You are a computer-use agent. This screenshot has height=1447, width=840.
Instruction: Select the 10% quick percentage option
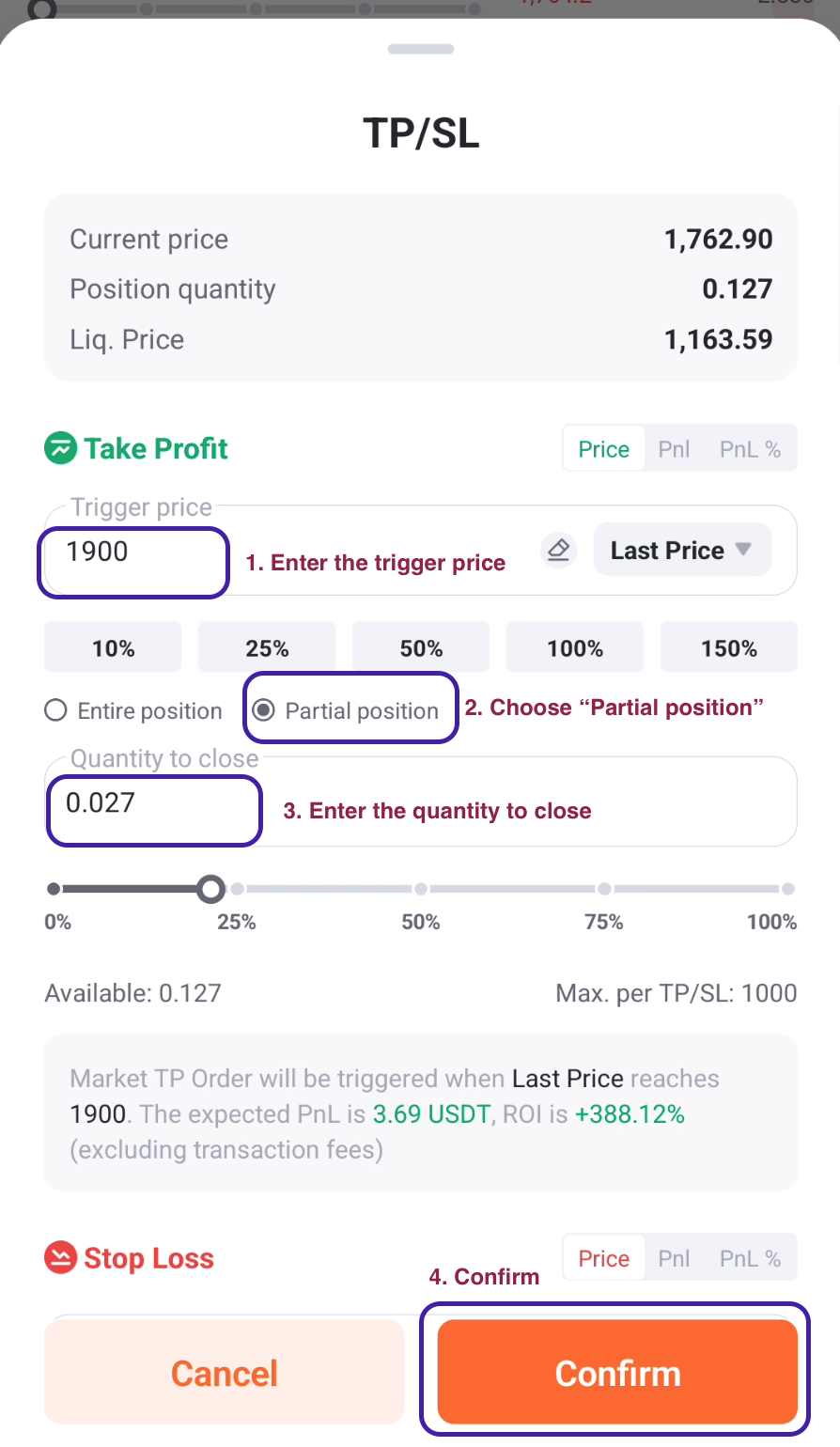point(112,646)
